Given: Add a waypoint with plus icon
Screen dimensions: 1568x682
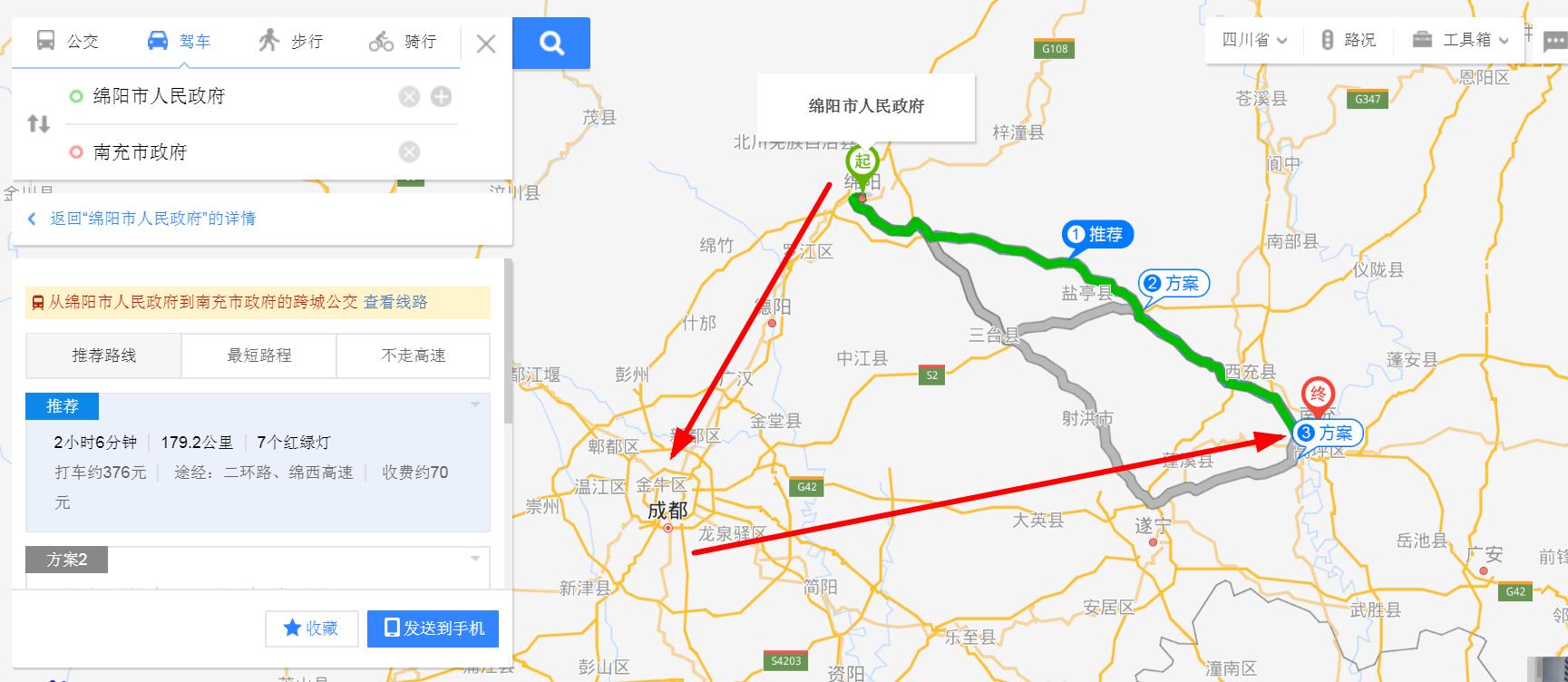Looking at the screenshot, I should pyautogui.click(x=442, y=96).
